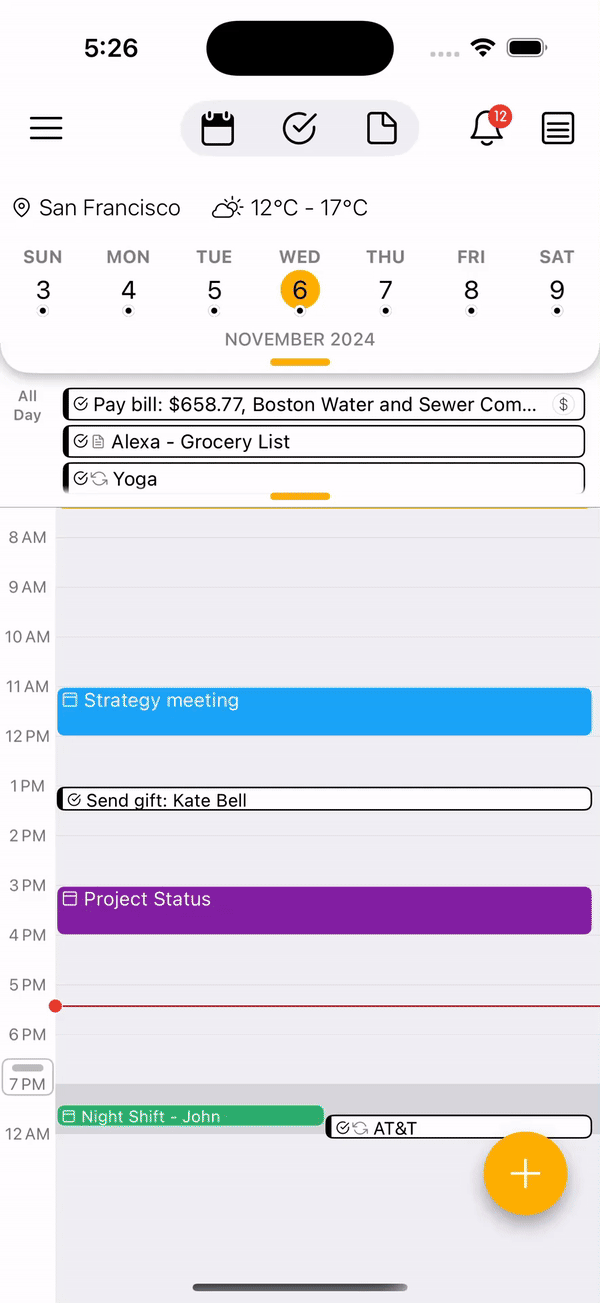Select Monday 4 in the week strip
This screenshot has height=1303, width=600.
pyautogui.click(x=128, y=290)
